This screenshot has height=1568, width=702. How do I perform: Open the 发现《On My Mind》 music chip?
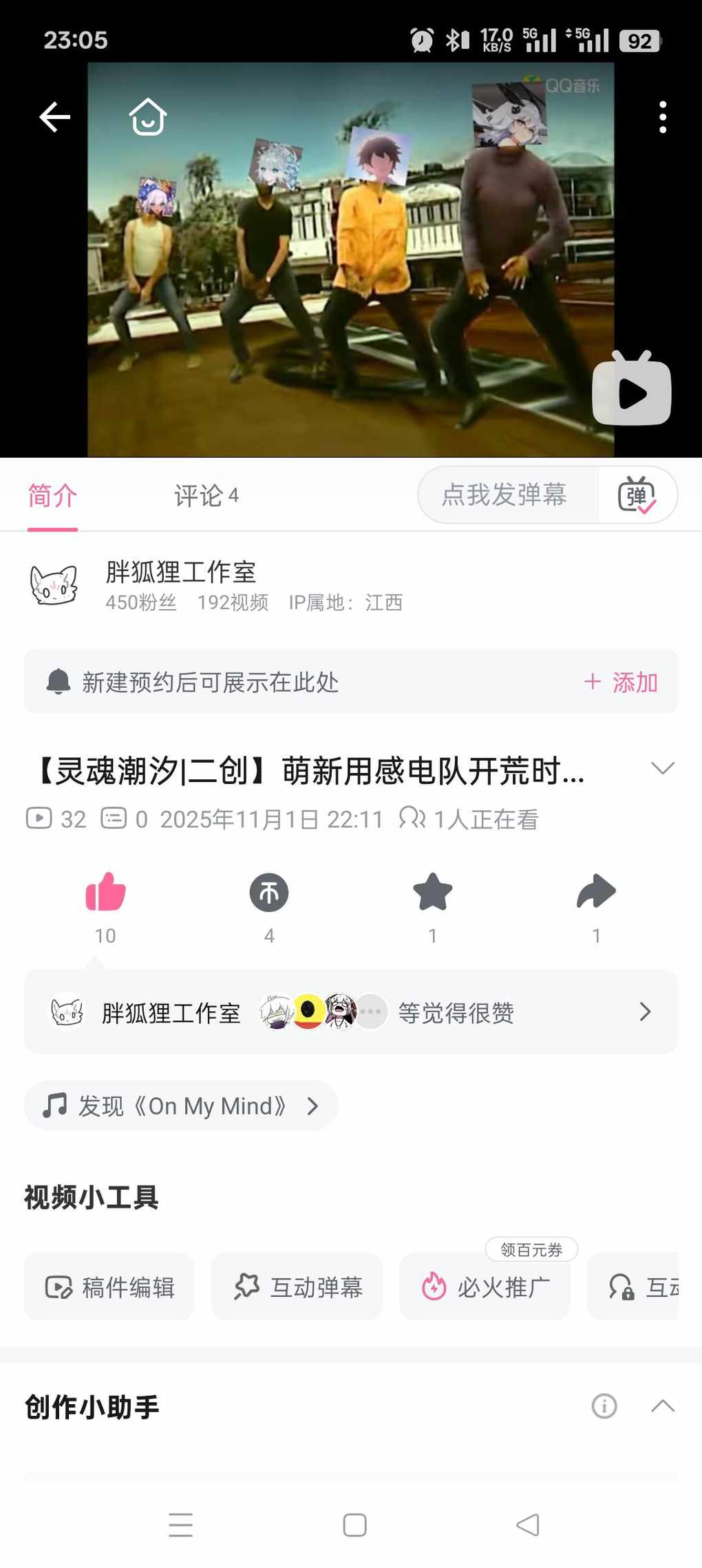pyautogui.click(x=181, y=1105)
